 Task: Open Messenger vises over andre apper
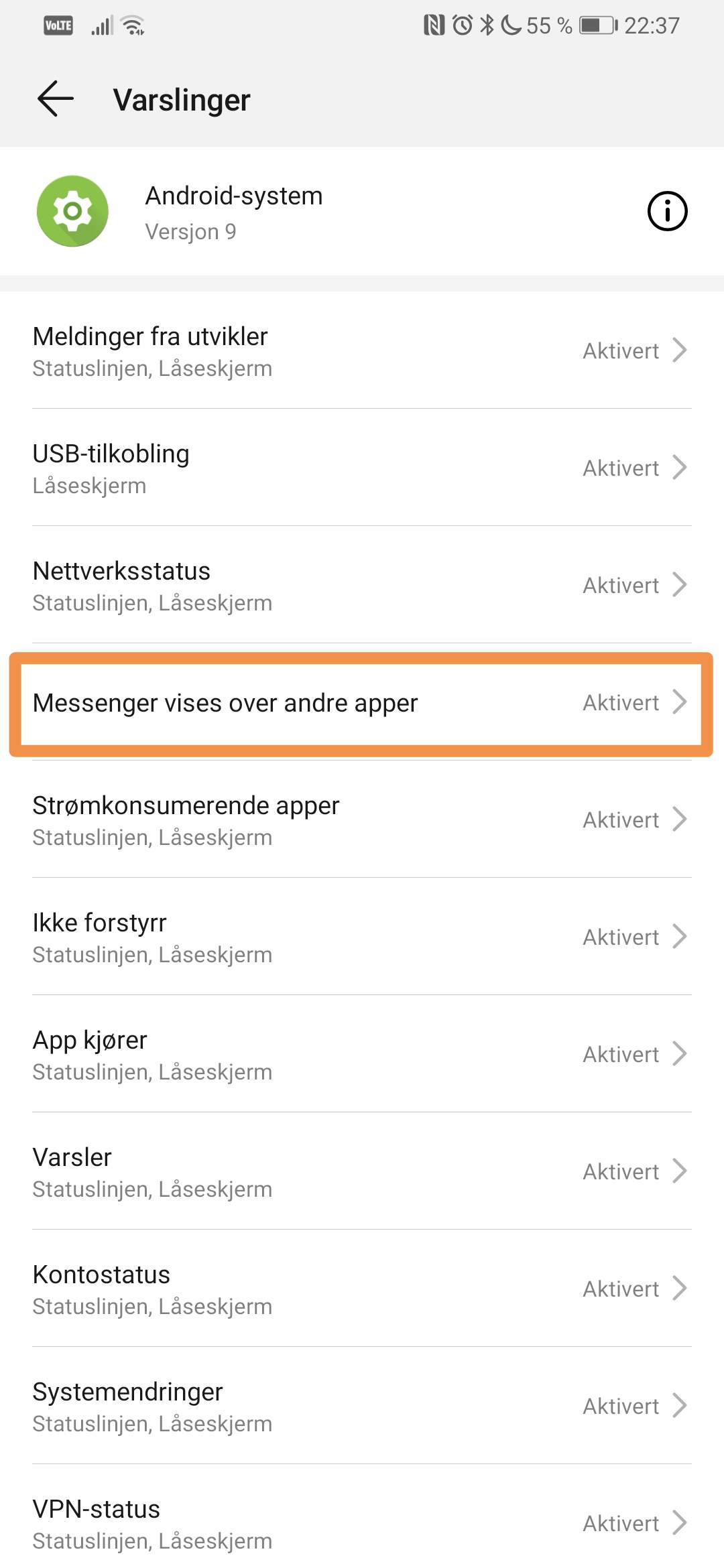(362, 704)
